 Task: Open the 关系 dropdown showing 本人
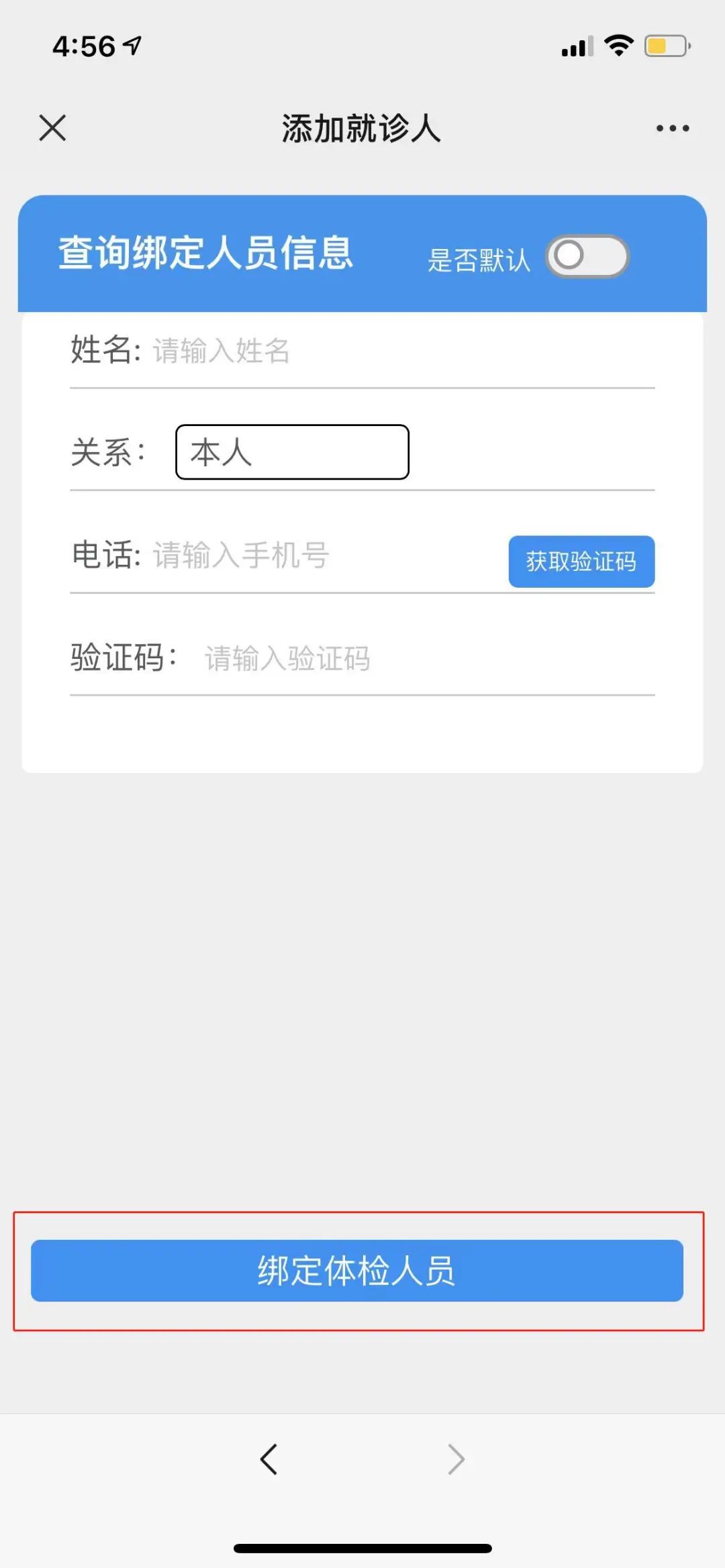coord(292,452)
